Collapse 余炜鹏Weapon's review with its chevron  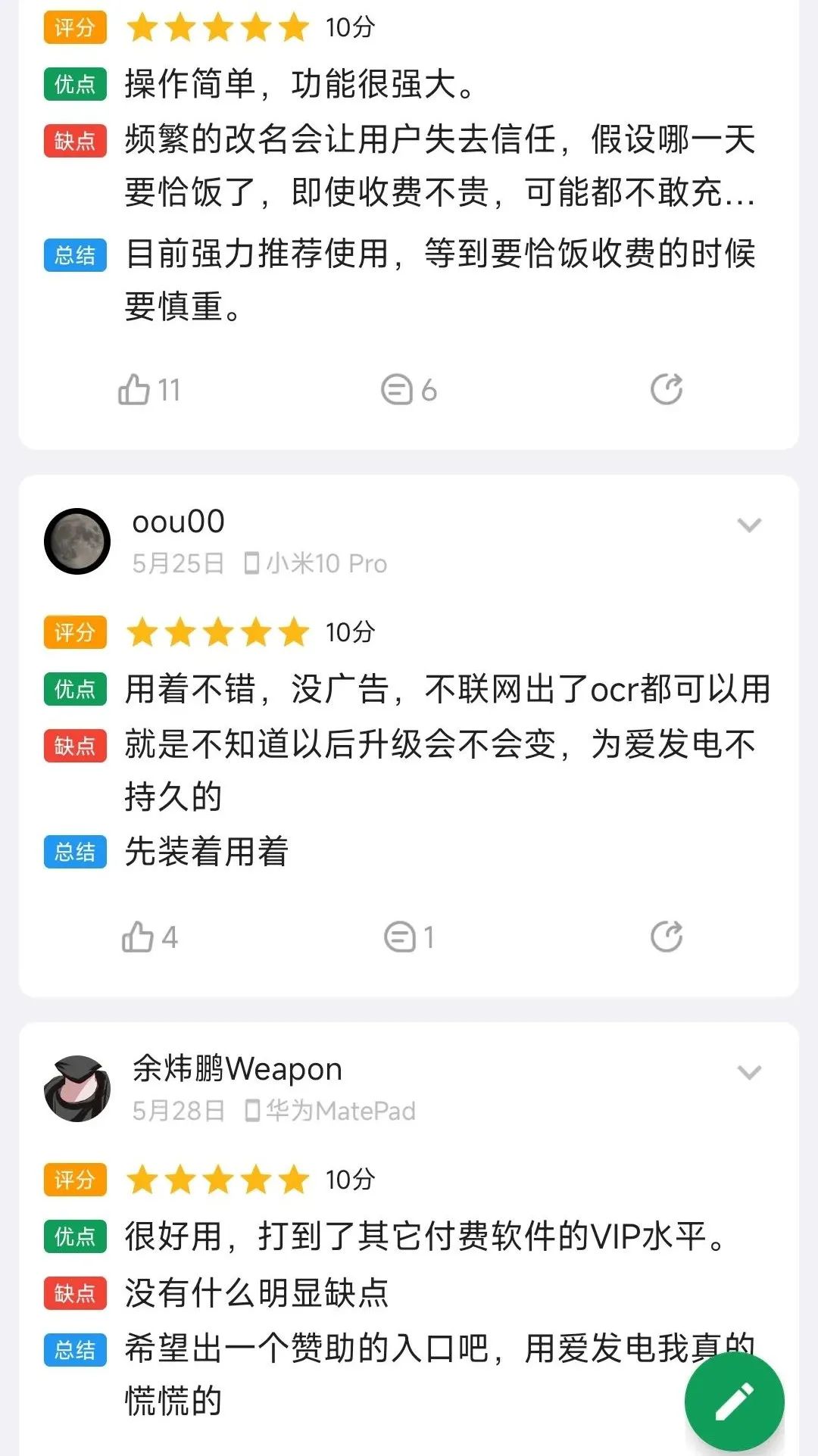click(x=749, y=1071)
